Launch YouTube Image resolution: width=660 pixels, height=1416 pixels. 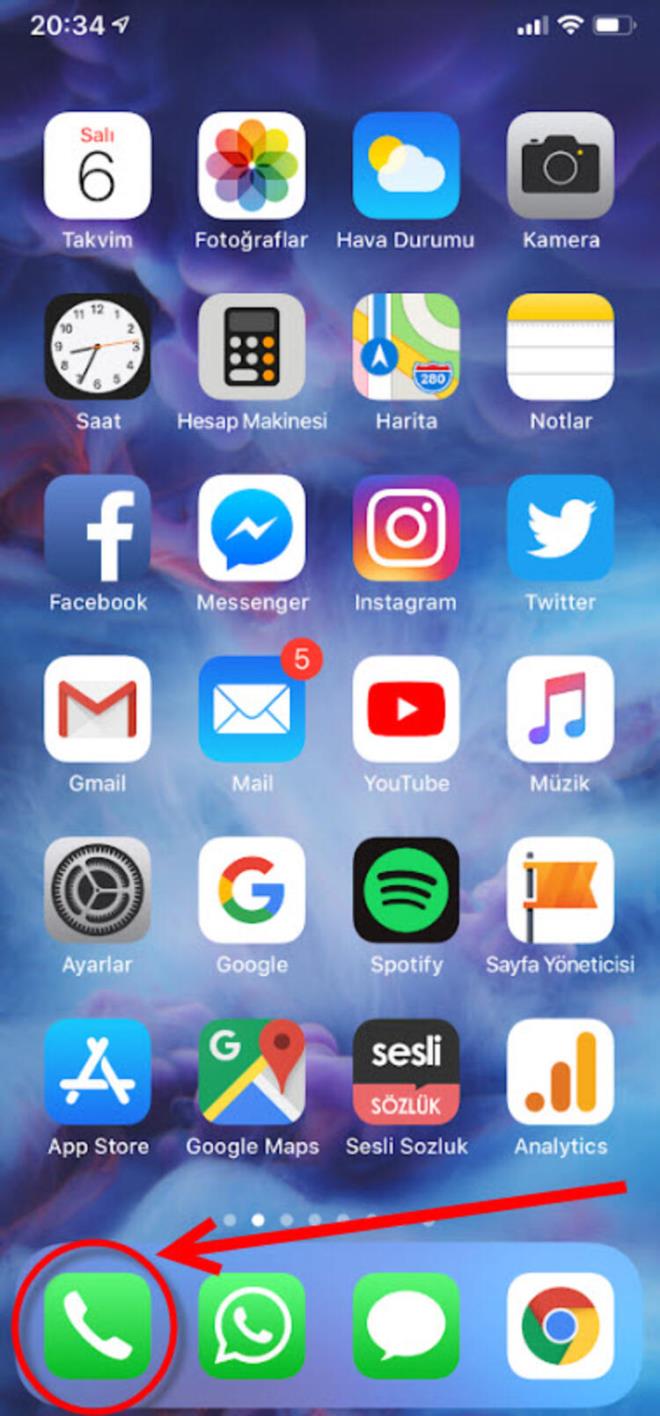coord(406,709)
